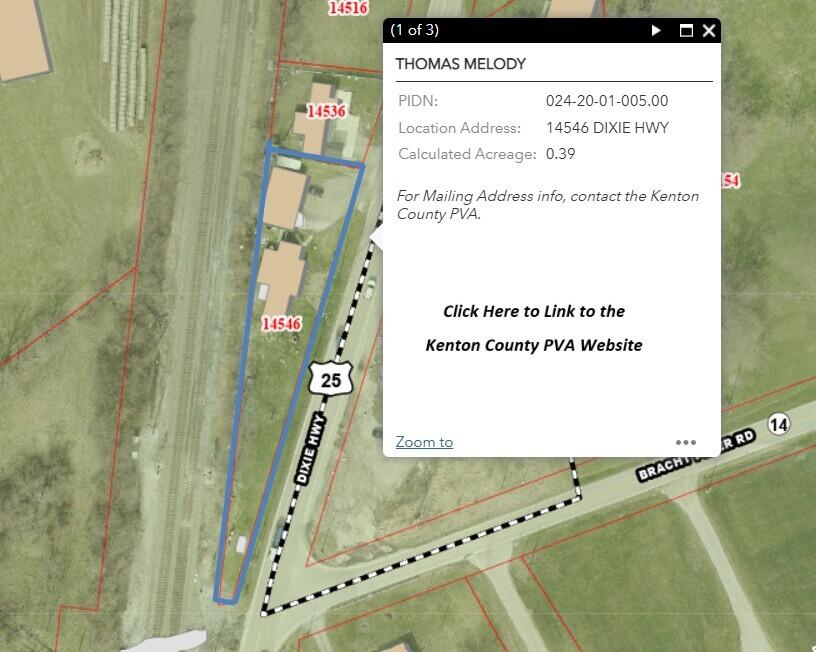Tap the Zoom to link
The image size is (816, 652).
click(424, 442)
